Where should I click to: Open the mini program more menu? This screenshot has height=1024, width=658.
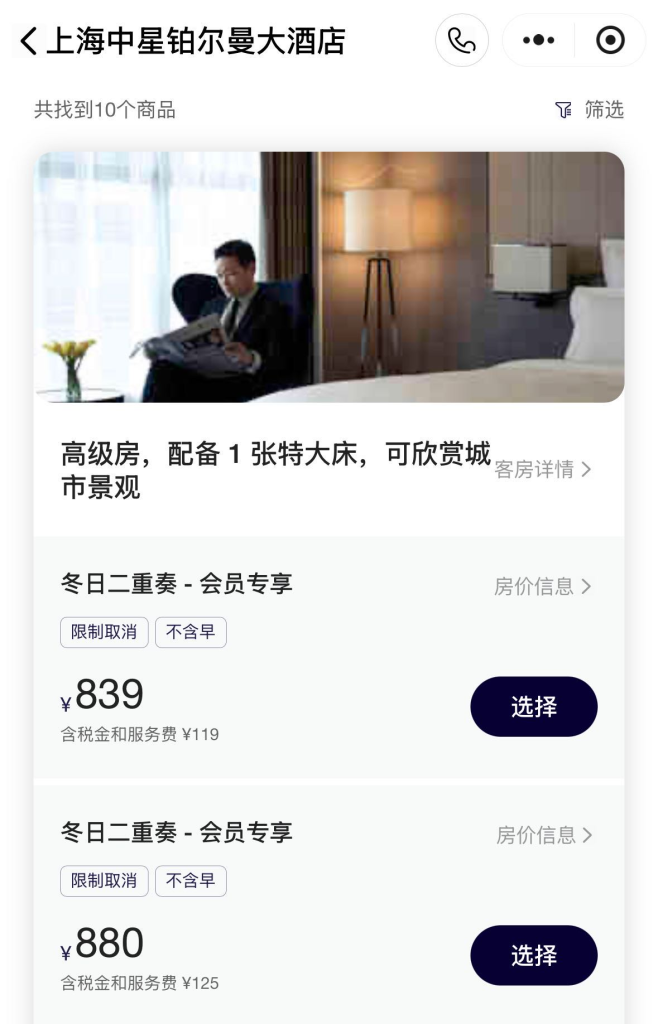tap(538, 41)
